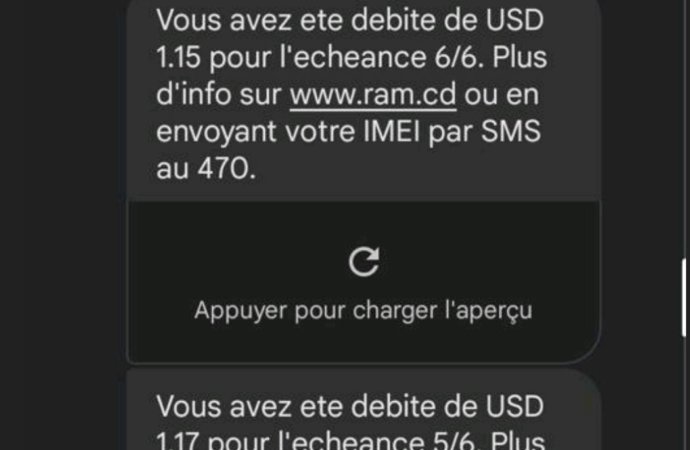The width and height of the screenshot is (690, 450).
Task: Open the www.ram.cd link
Action: point(373,96)
